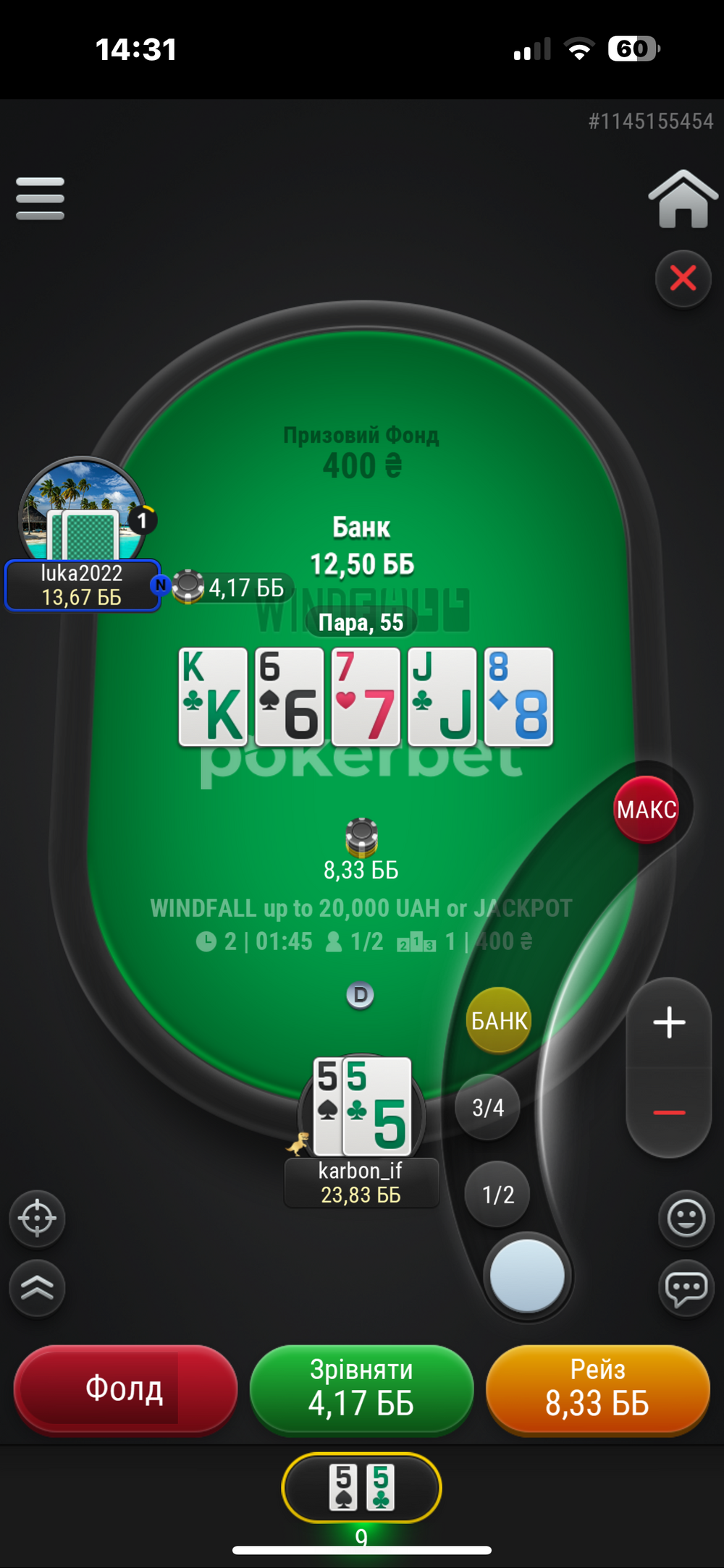Screen dimensions: 724x1568
Task: Increase the bet with the plus button
Action: (669, 1022)
